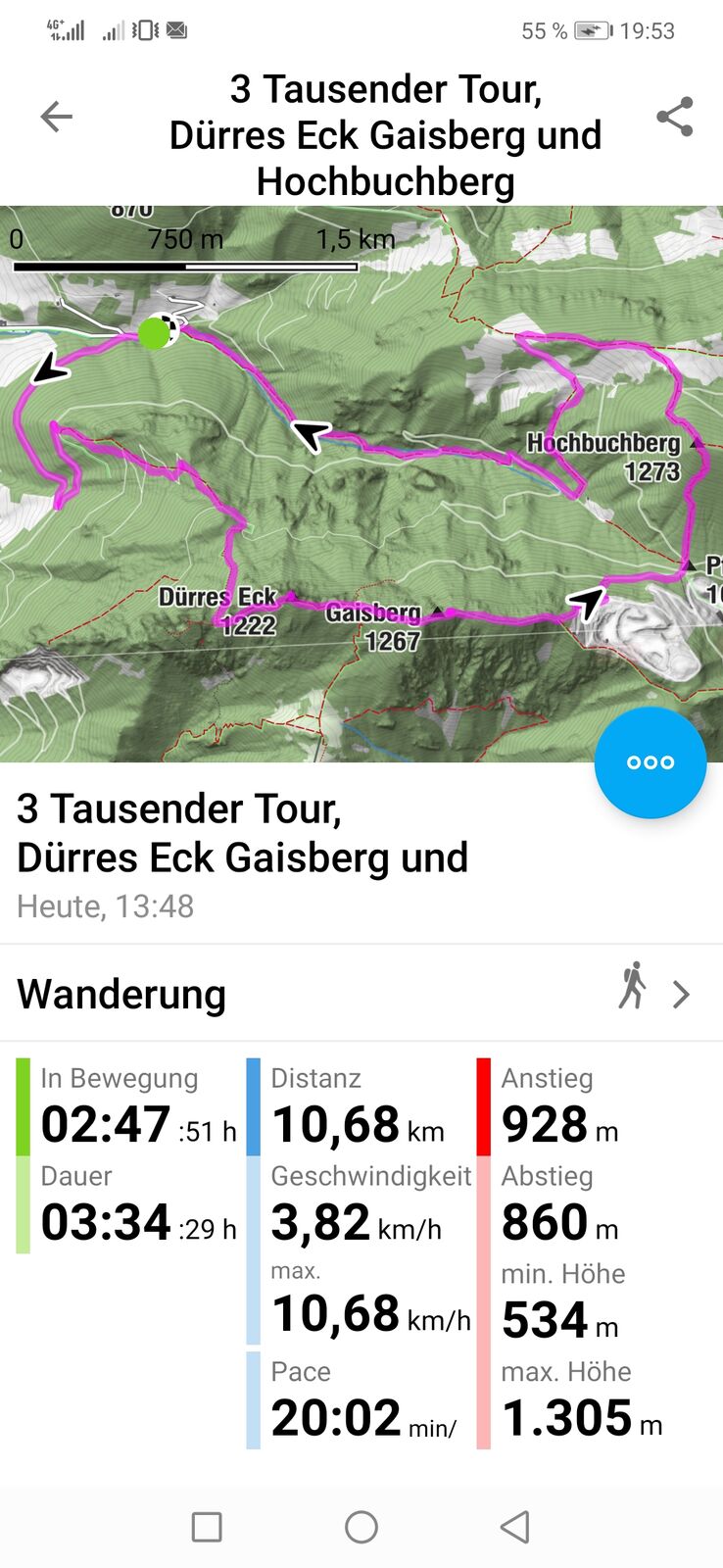Tap the system home button

pos(361,1527)
